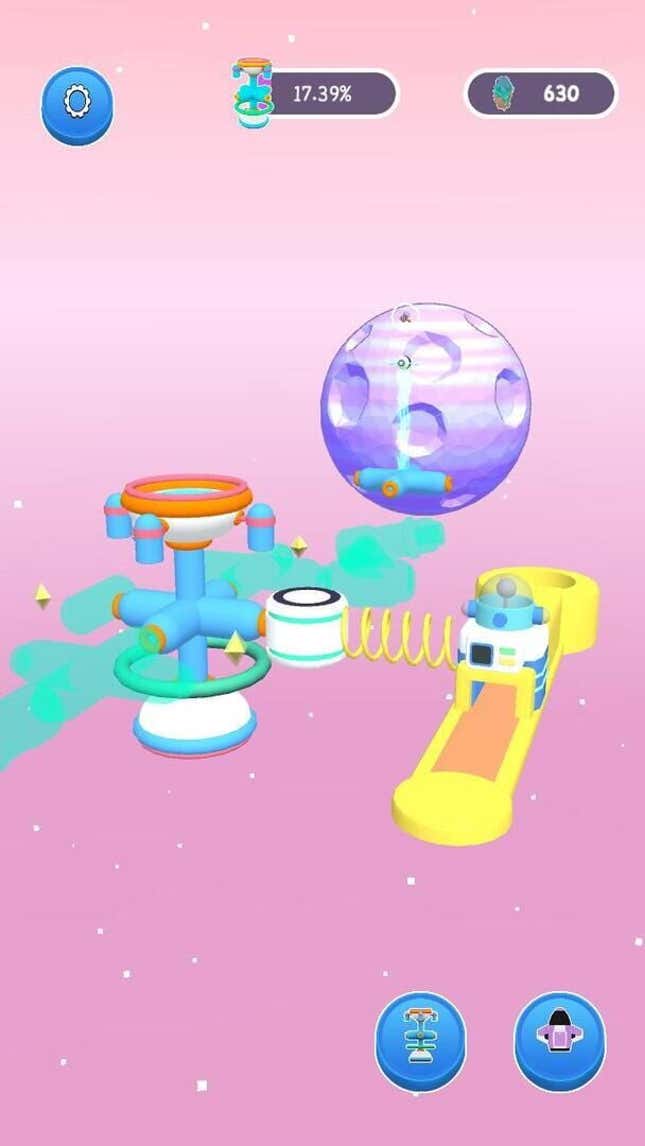This screenshot has width=645, height=1146.
Task: Open the settings gear button
Action: pyautogui.click(x=77, y=105)
